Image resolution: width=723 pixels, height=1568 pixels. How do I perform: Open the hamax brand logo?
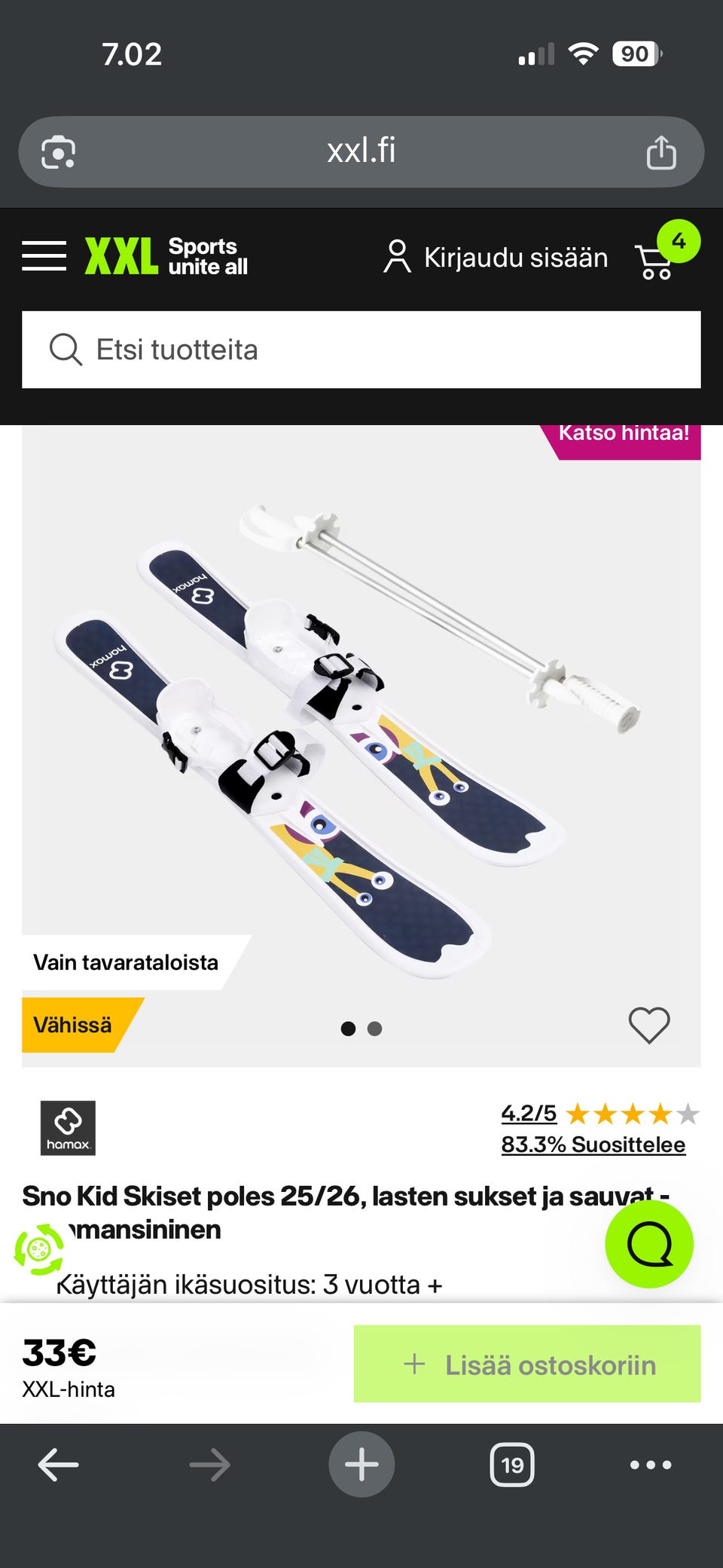pos(68,1128)
